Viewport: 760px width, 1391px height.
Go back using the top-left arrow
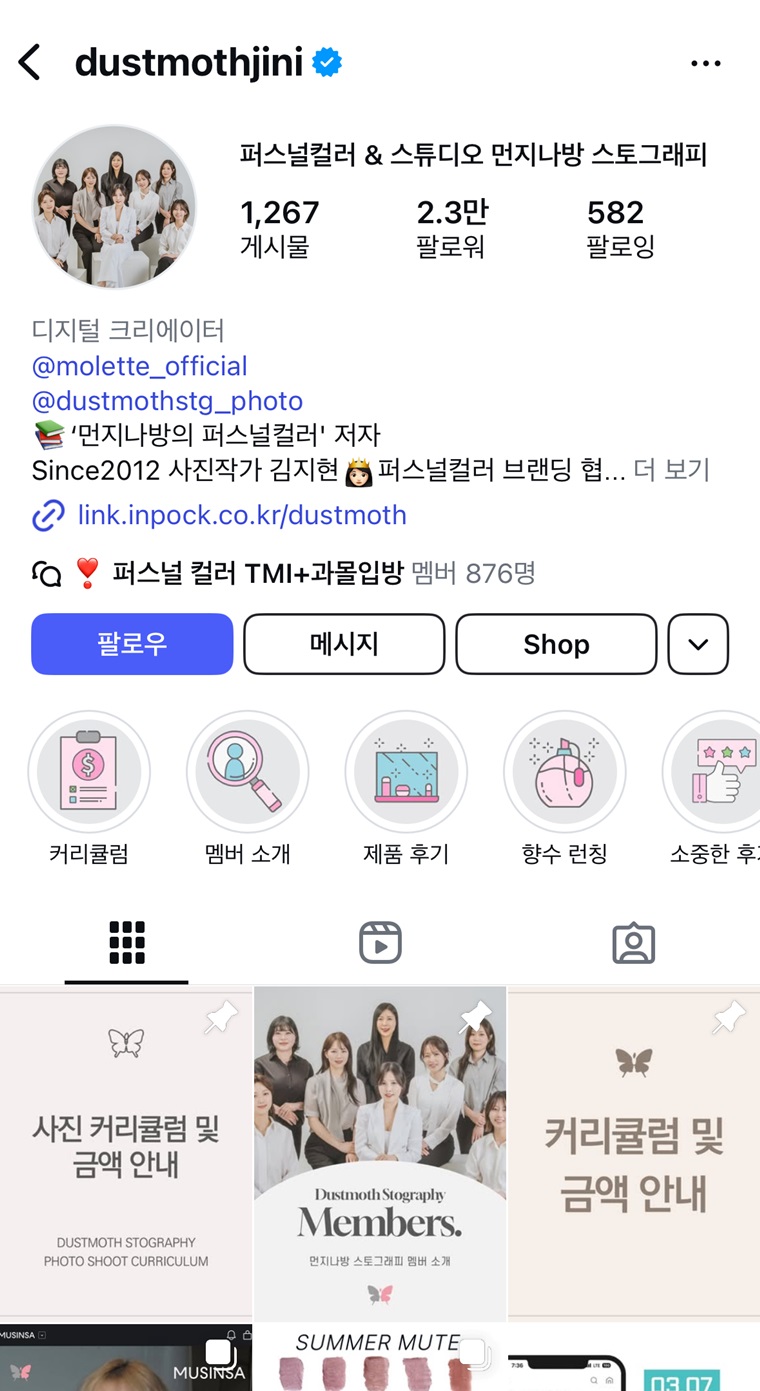pyautogui.click(x=30, y=63)
